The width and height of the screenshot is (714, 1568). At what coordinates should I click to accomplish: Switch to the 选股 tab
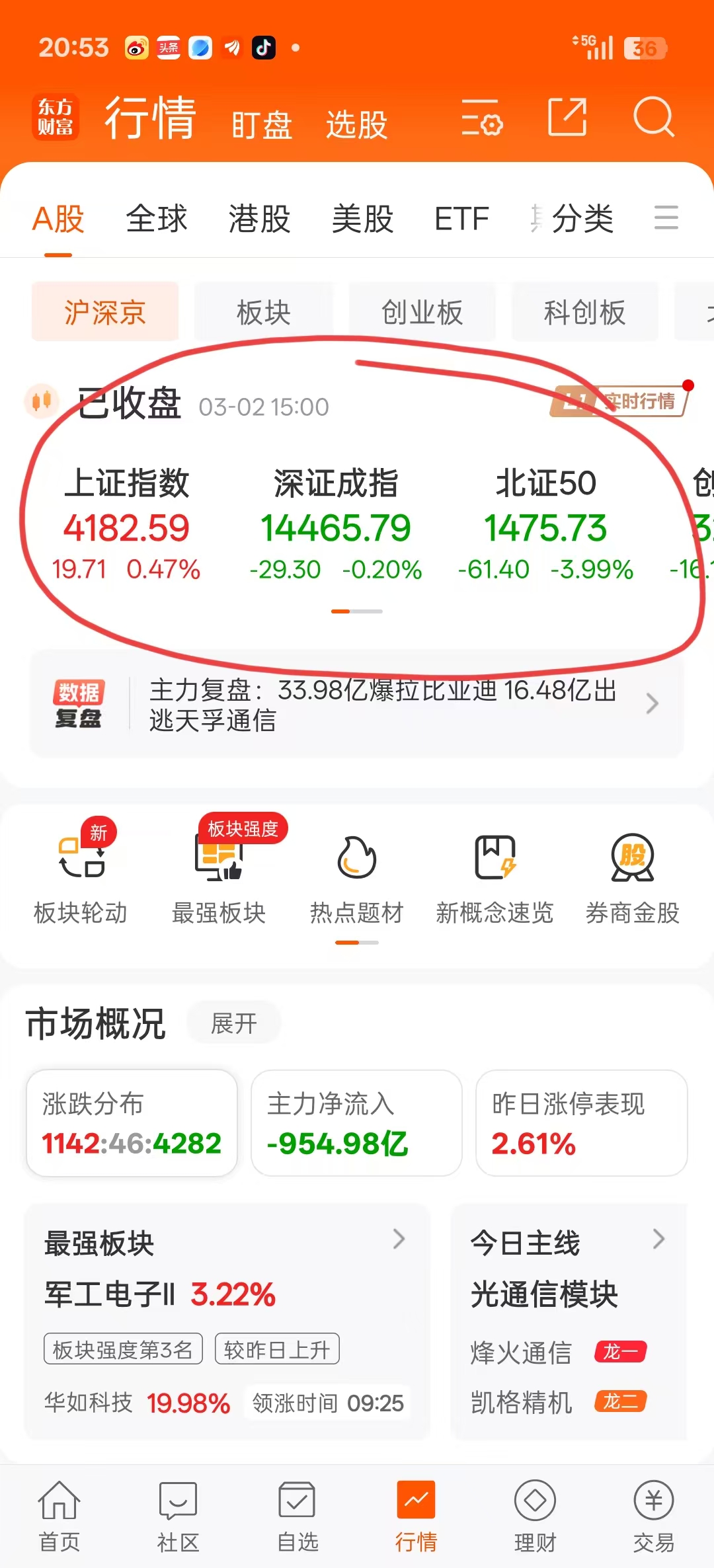coord(356,124)
